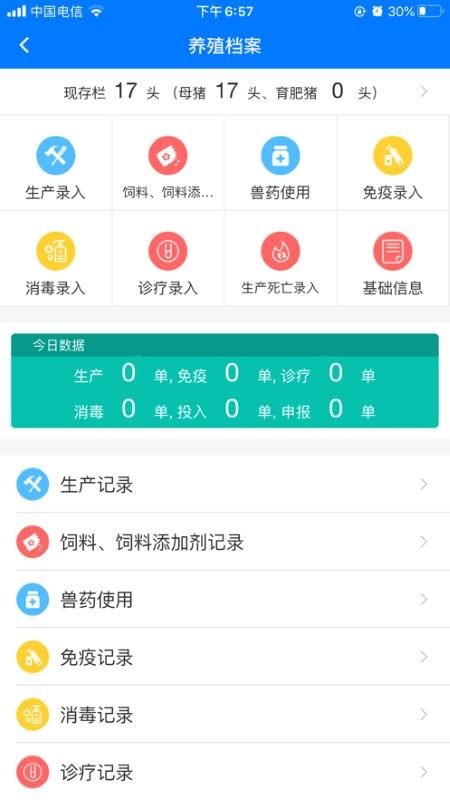Image resolution: width=450 pixels, height=800 pixels.
Task: Open the 兽药使用 list row
Action: click(225, 599)
